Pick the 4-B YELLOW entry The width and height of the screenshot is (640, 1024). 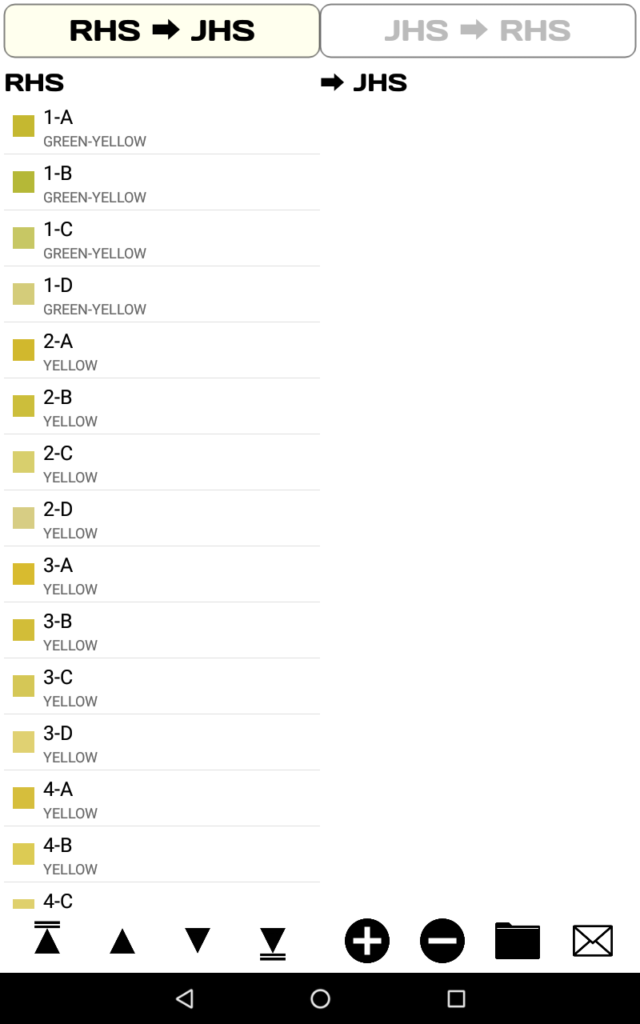tap(160, 855)
